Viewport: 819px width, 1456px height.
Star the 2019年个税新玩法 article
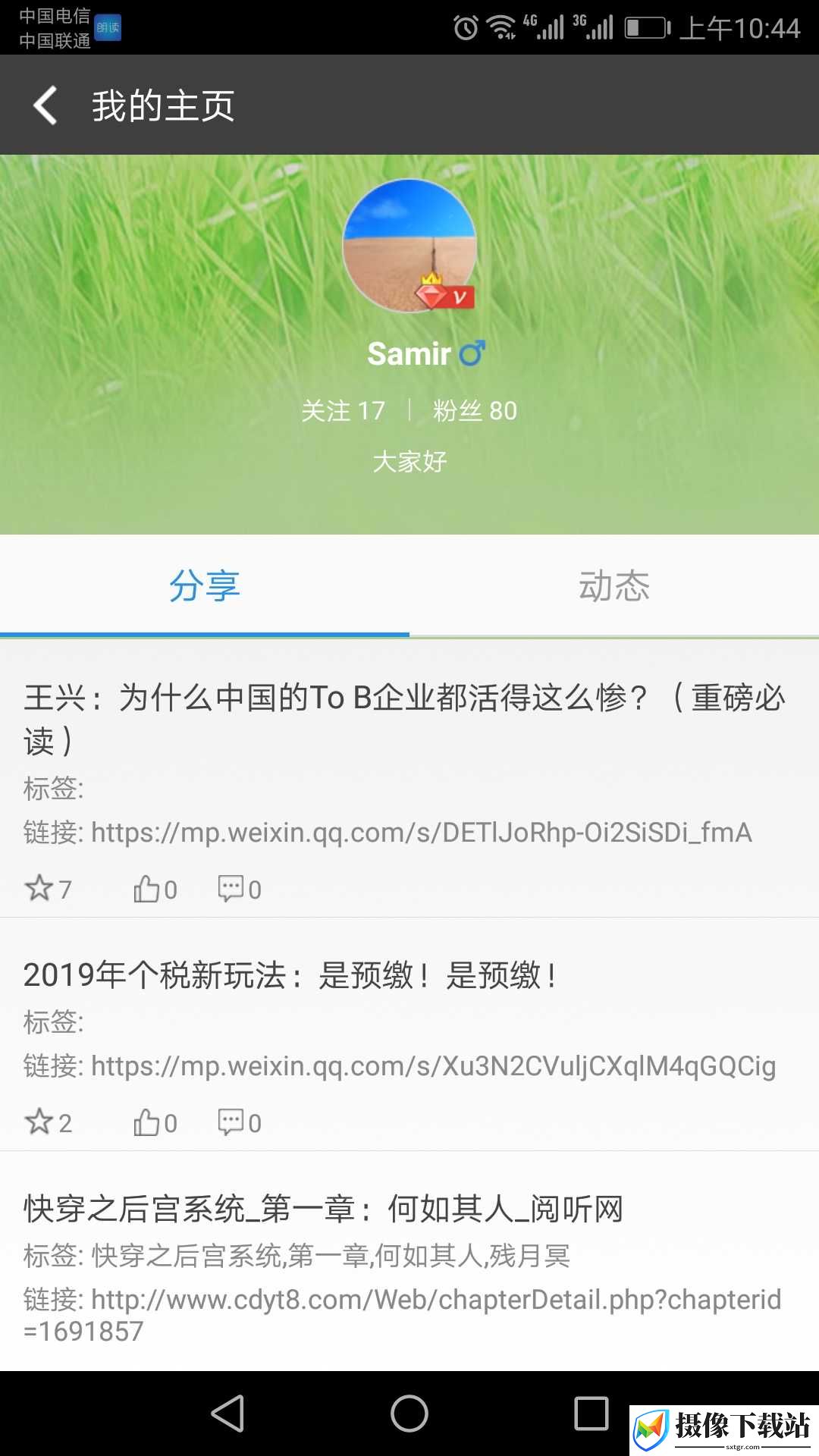click(x=48, y=1122)
